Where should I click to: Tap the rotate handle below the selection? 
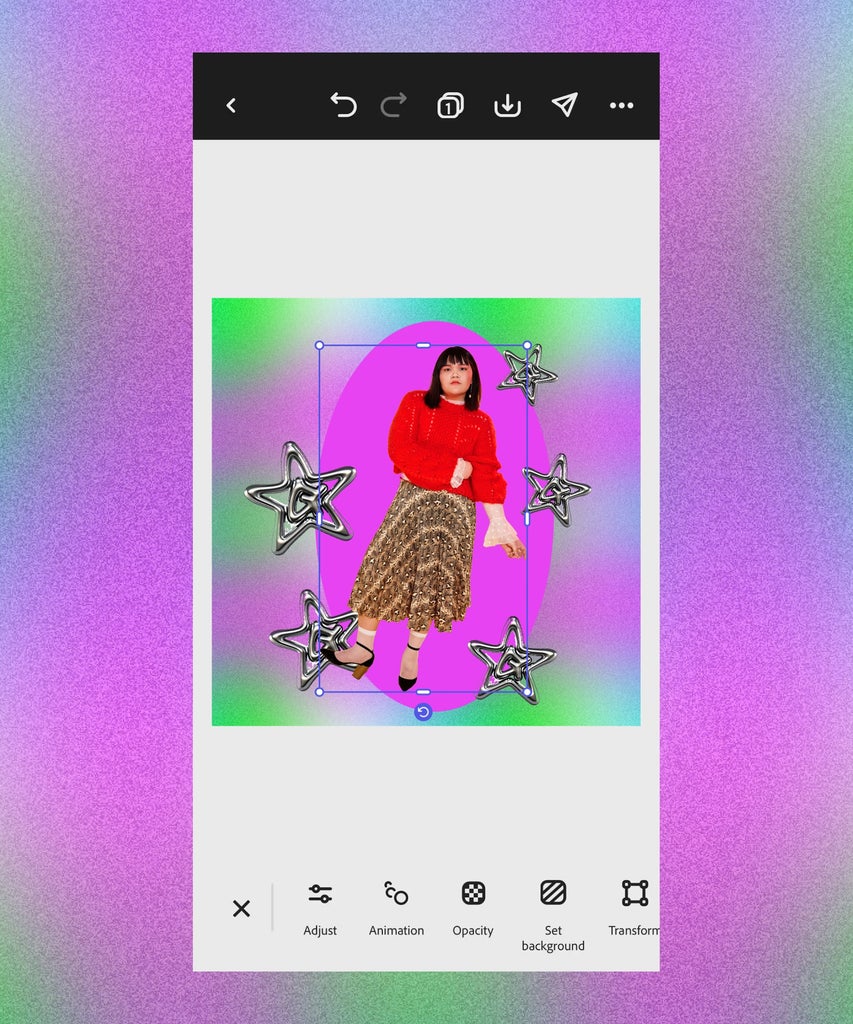[x=423, y=712]
